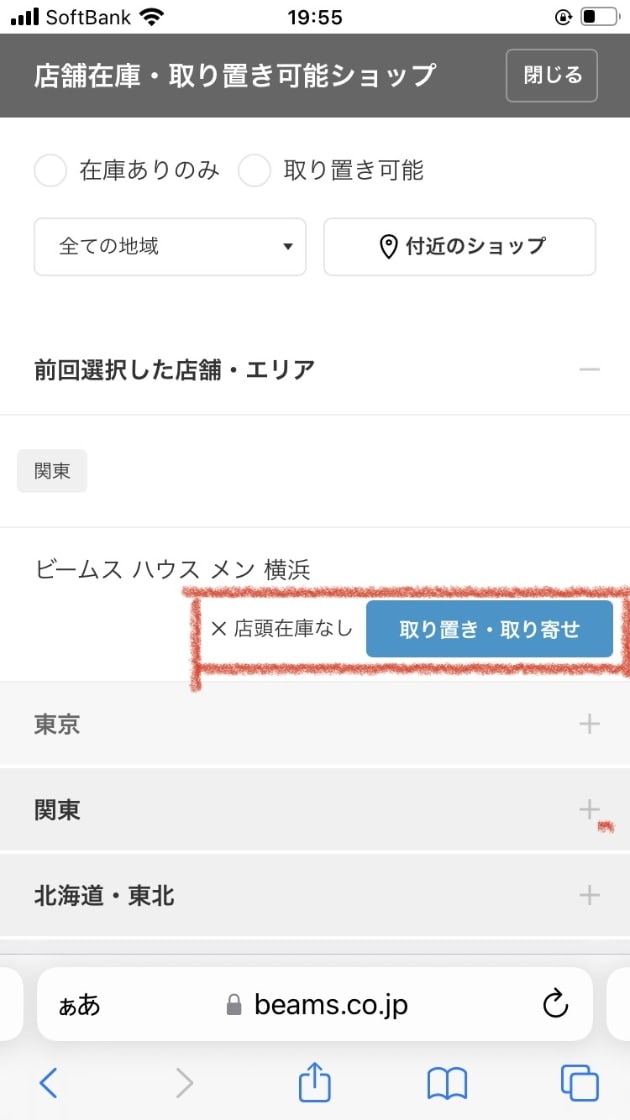Reload the beams.co.jp page

pyautogui.click(x=555, y=1004)
